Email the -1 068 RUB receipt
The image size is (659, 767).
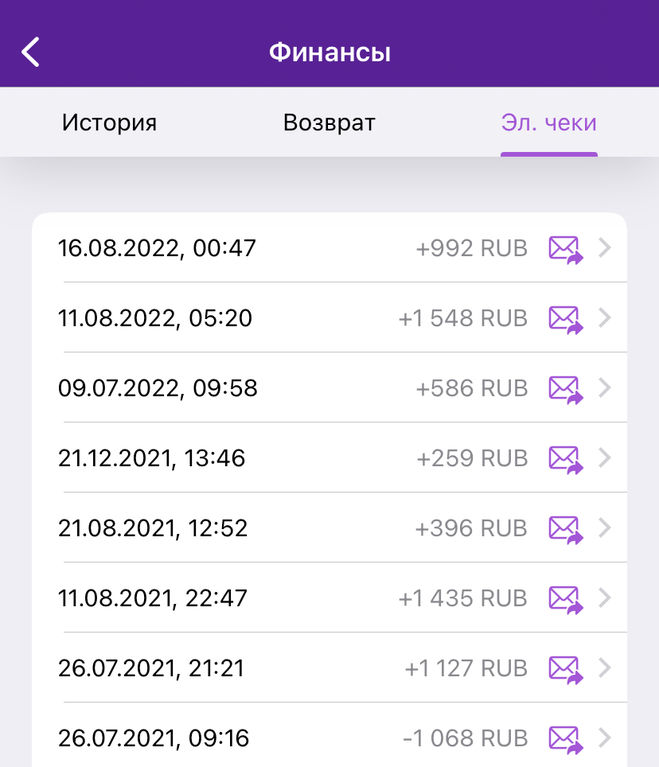tap(565, 739)
